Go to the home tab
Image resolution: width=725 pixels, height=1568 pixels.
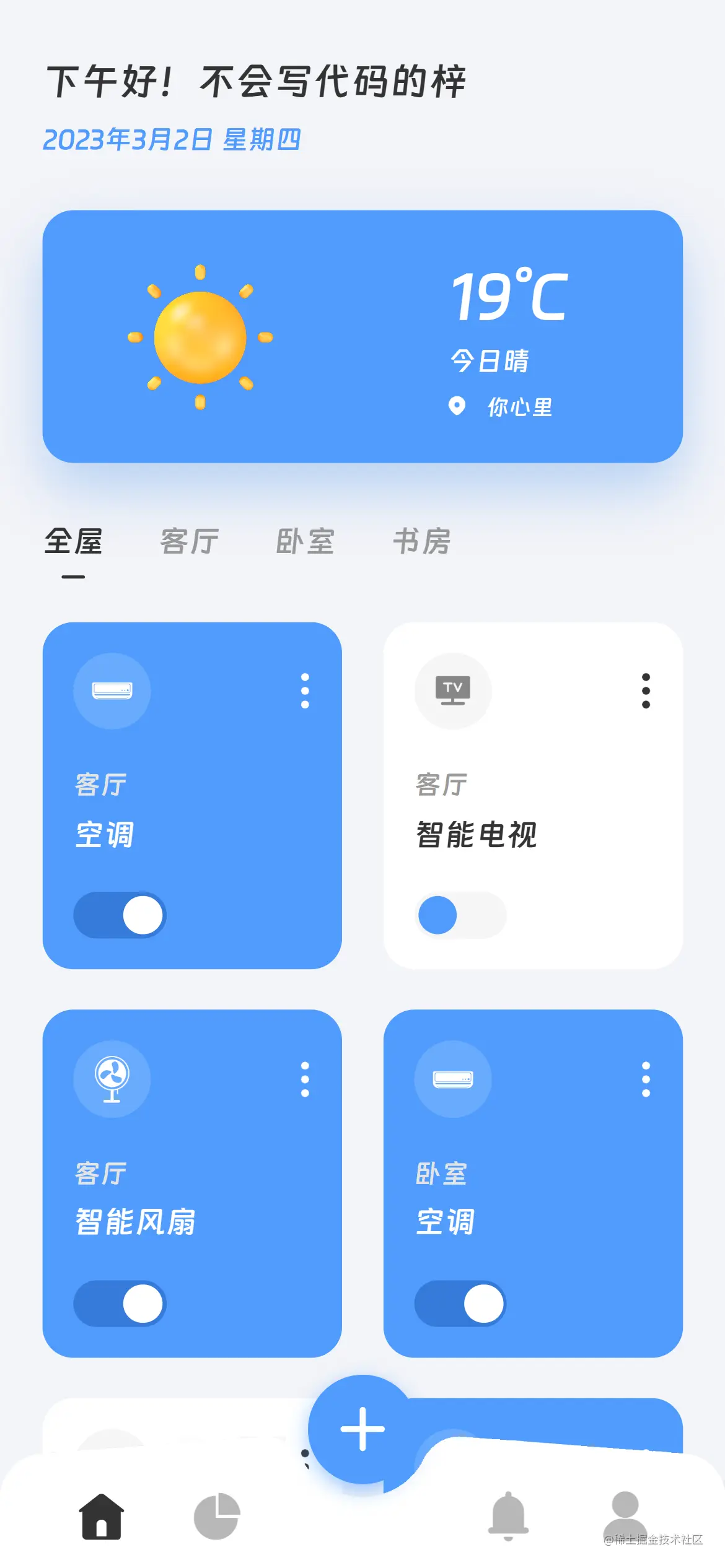(102, 1517)
